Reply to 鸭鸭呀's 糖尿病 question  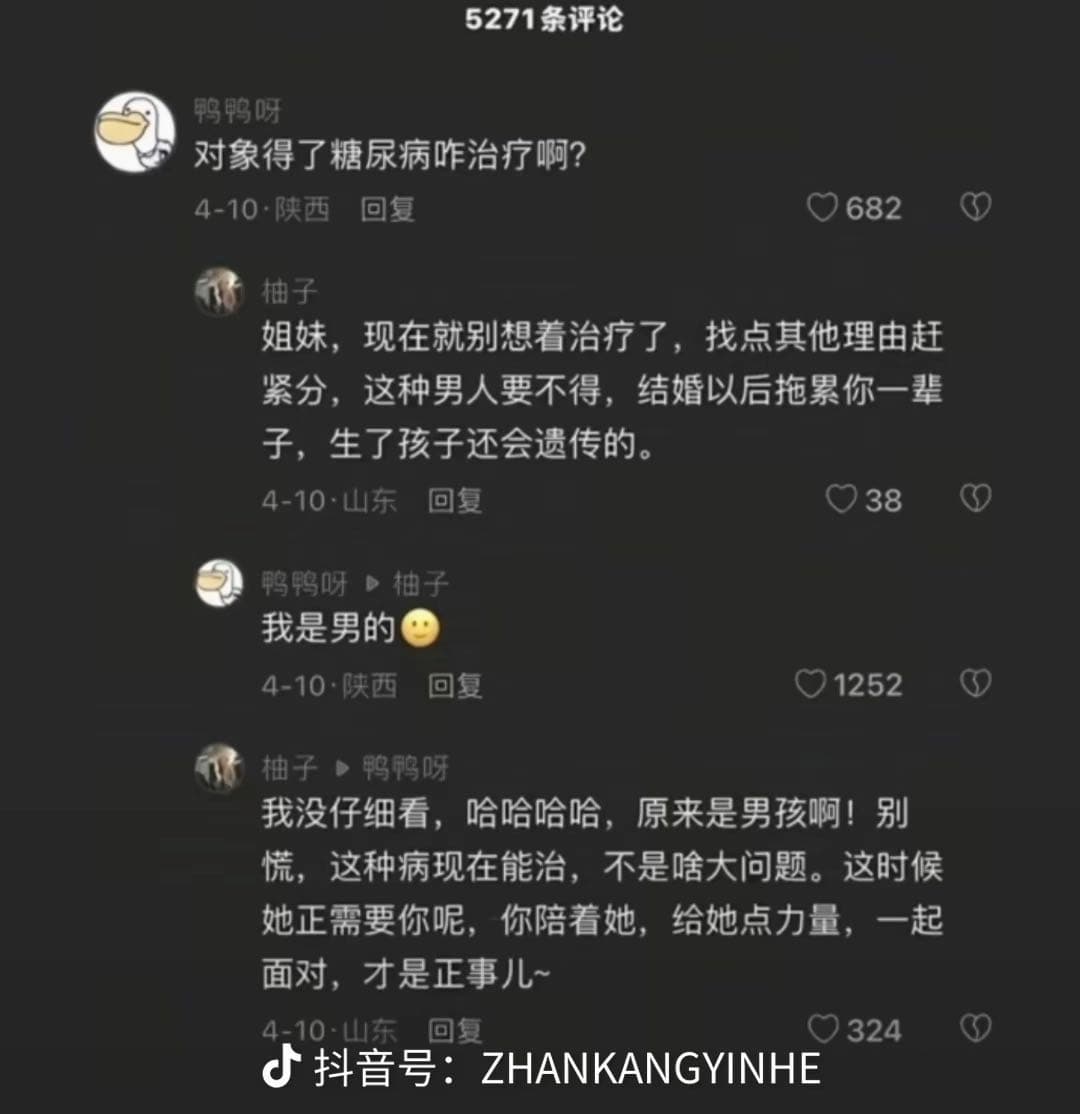click(x=388, y=209)
